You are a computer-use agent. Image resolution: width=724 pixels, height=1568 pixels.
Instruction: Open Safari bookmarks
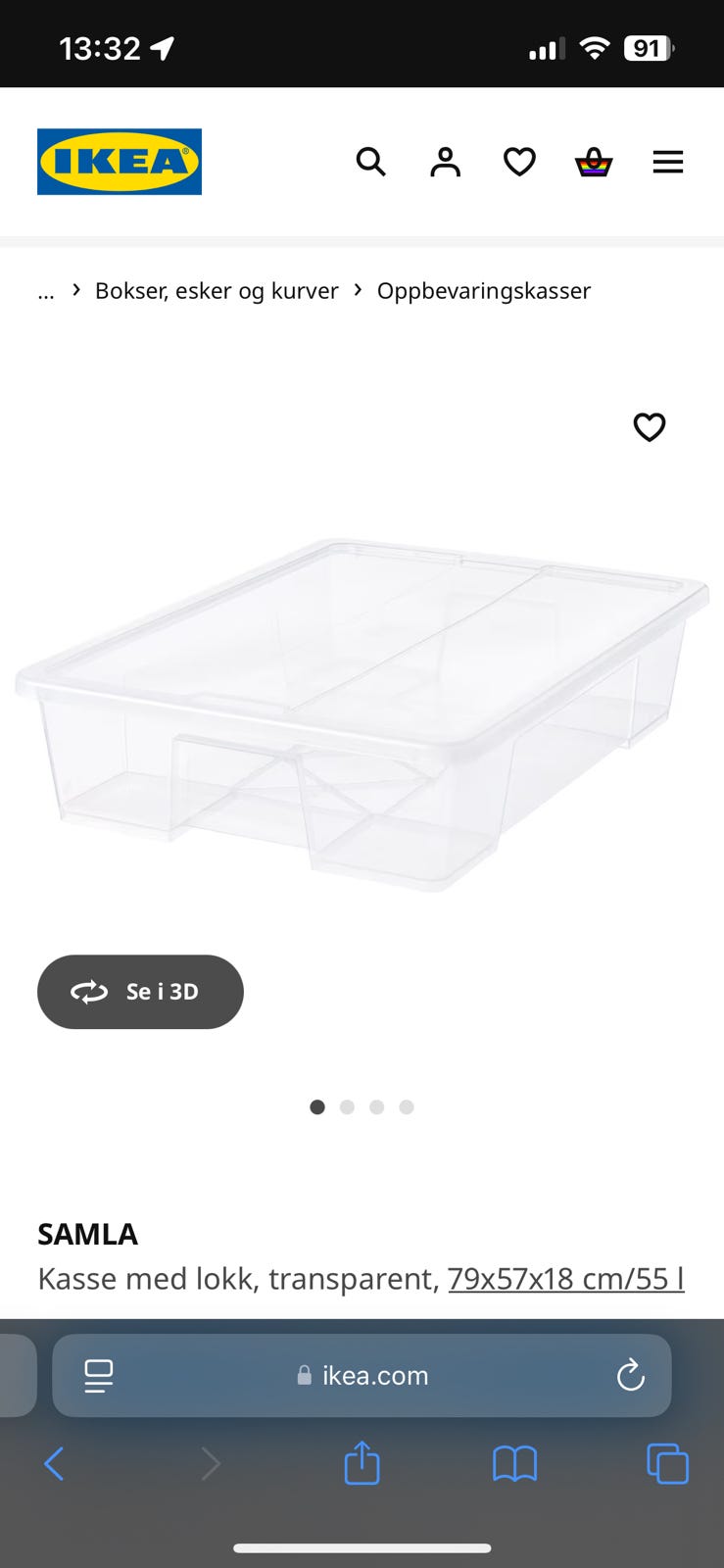click(515, 1464)
